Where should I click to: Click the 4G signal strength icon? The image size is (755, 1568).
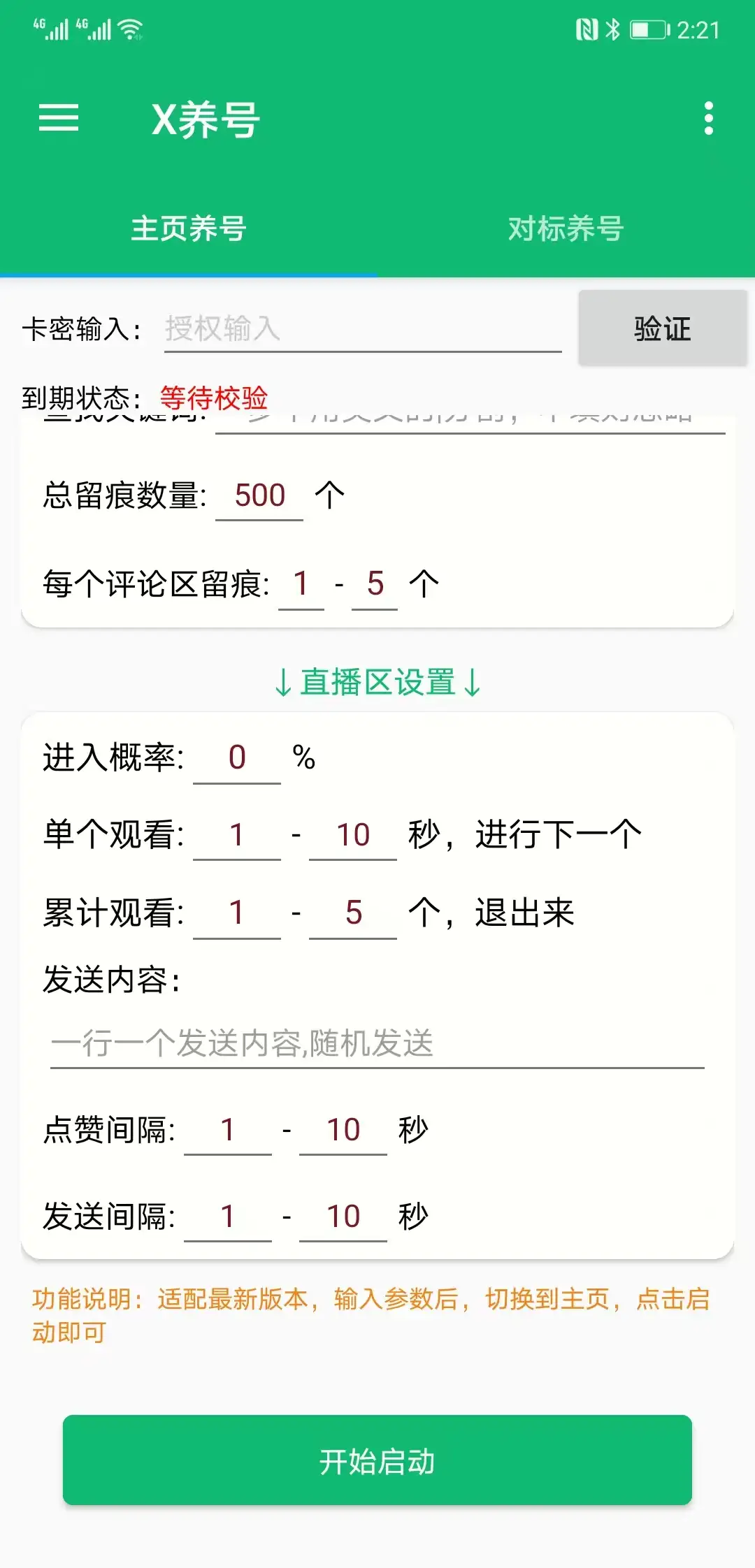point(52,29)
